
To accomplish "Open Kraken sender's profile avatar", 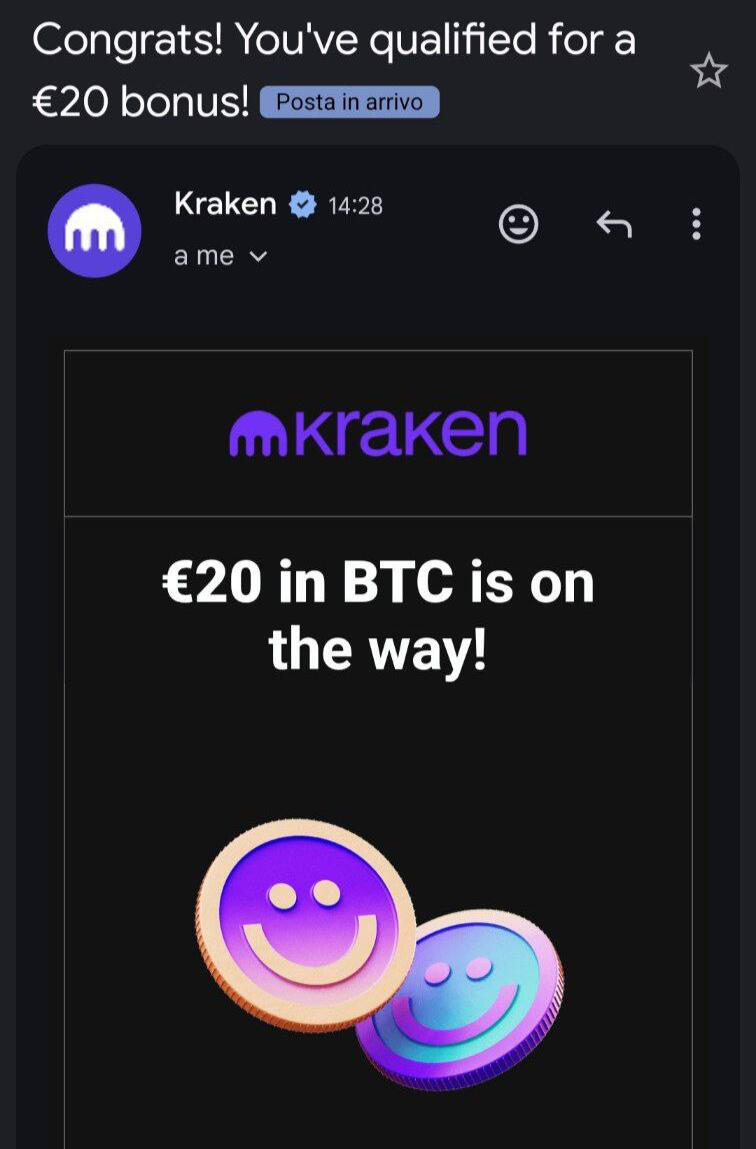I will (x=94, y=231).
